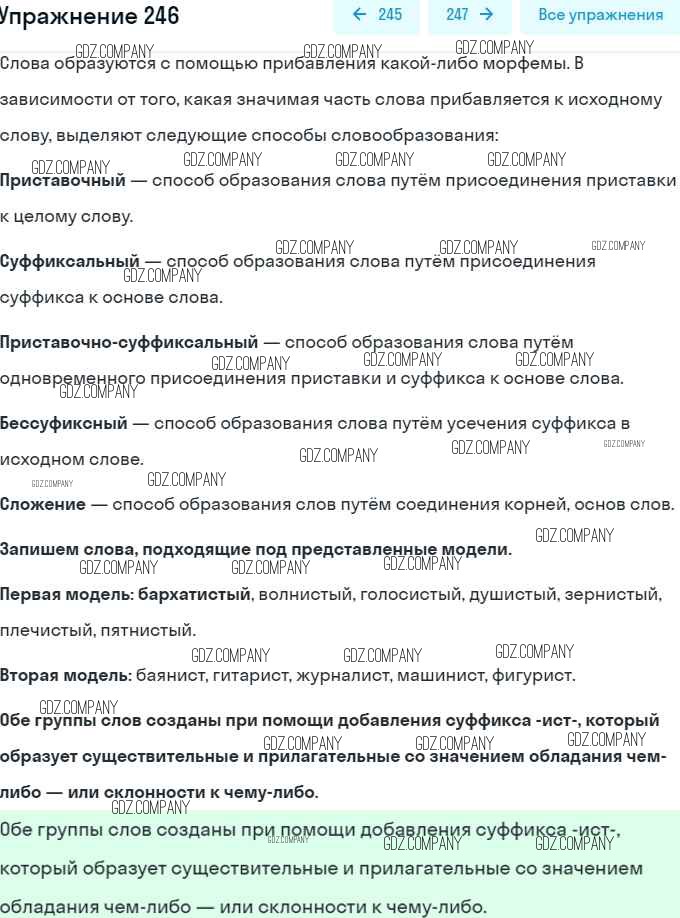Go to previous exercise 245
Screen dimensions: 680x918
[x=377, y=15]
